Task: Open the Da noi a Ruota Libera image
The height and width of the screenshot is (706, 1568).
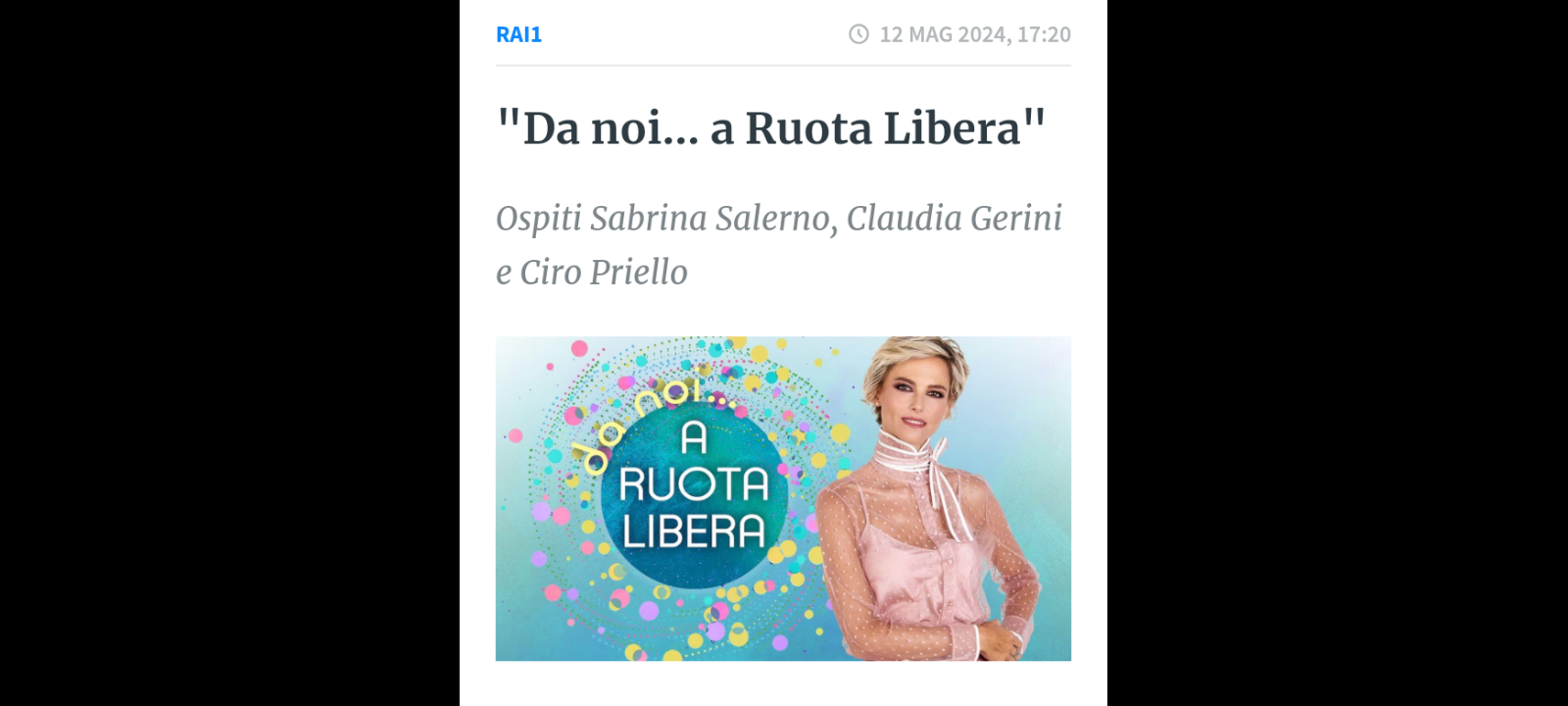Action: click(x=782, y=498)
